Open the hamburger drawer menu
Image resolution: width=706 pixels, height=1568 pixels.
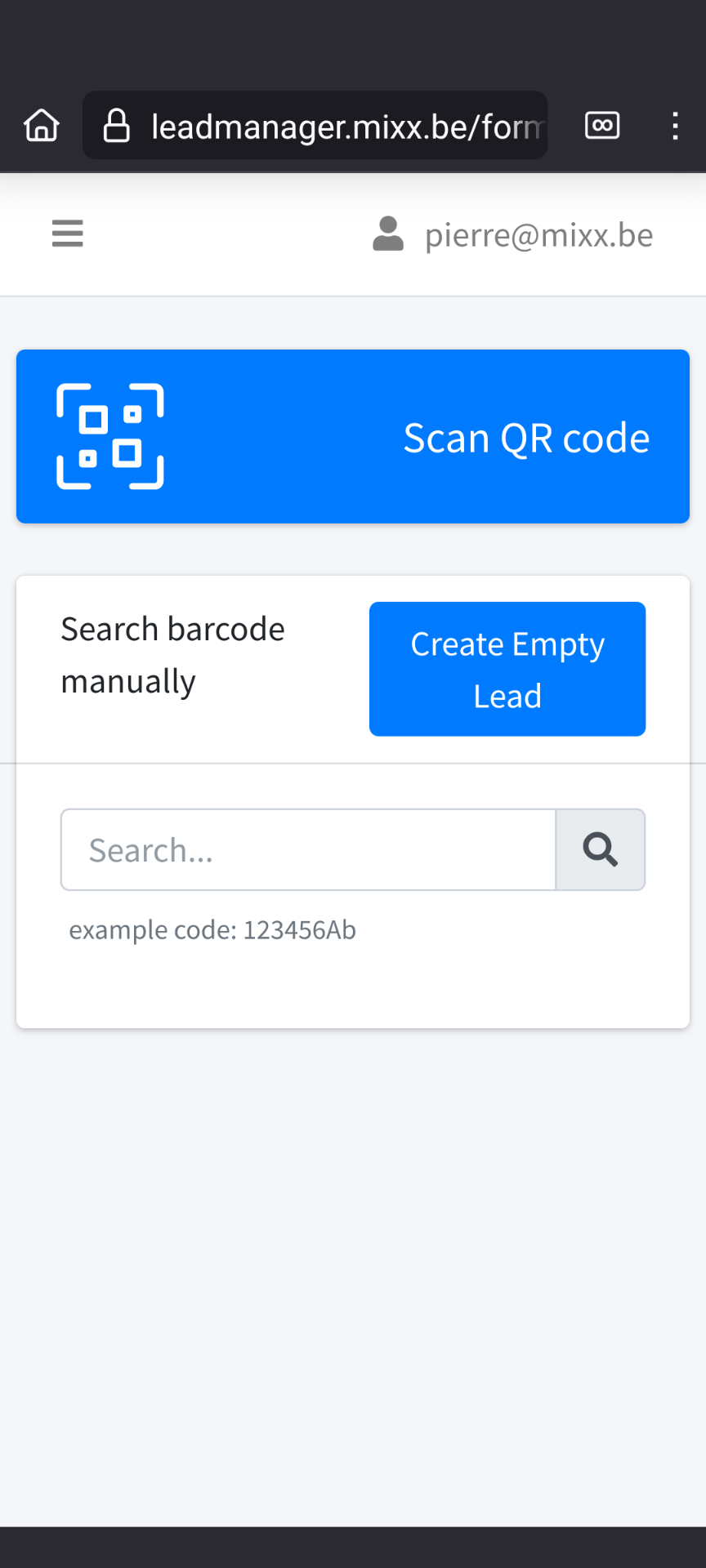[x=67, y=234]
